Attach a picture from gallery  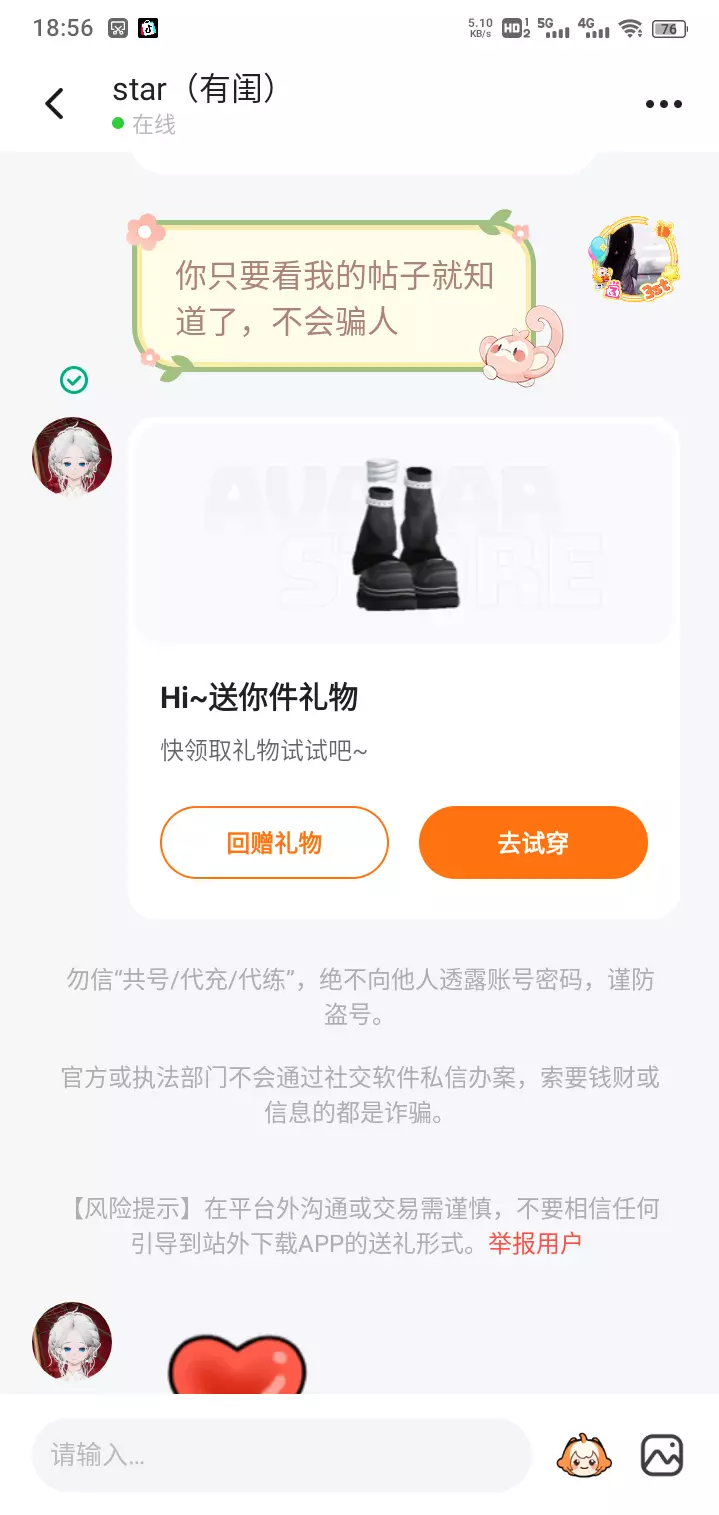pos(662,1455)
